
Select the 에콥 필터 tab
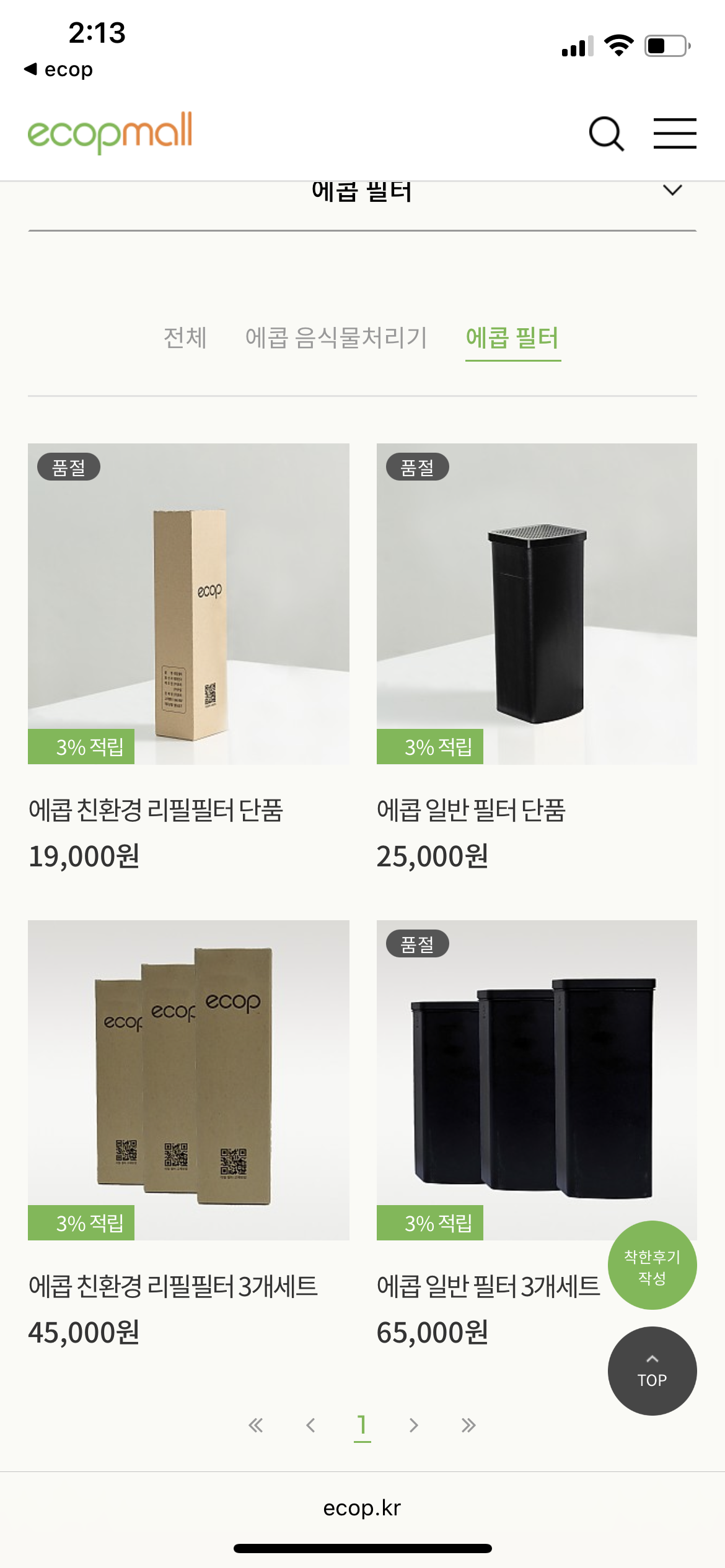coord(512,338)
